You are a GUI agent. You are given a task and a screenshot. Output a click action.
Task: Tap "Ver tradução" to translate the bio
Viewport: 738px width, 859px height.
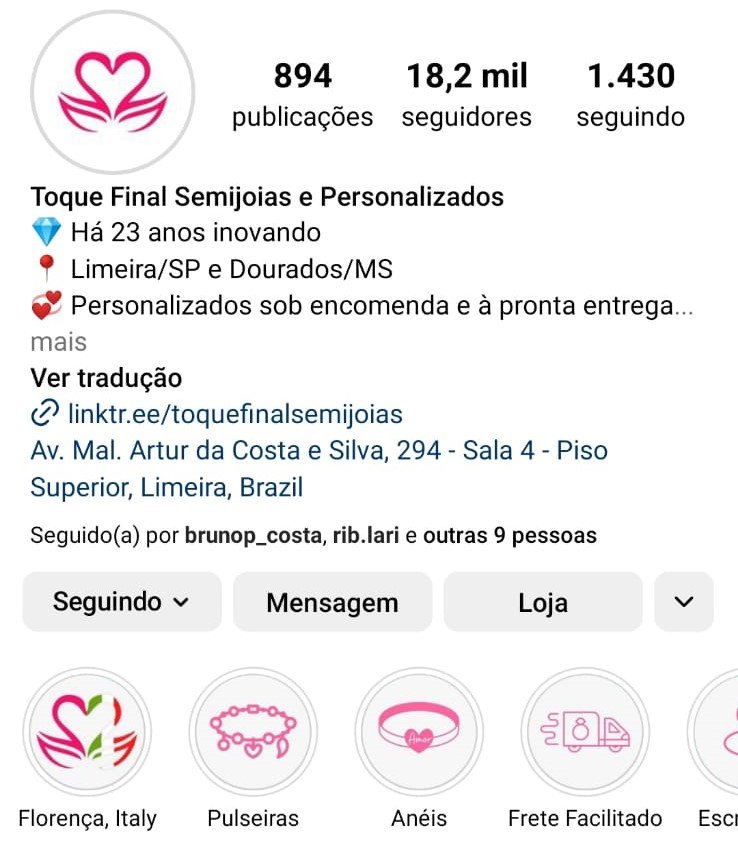coord(106,378)
